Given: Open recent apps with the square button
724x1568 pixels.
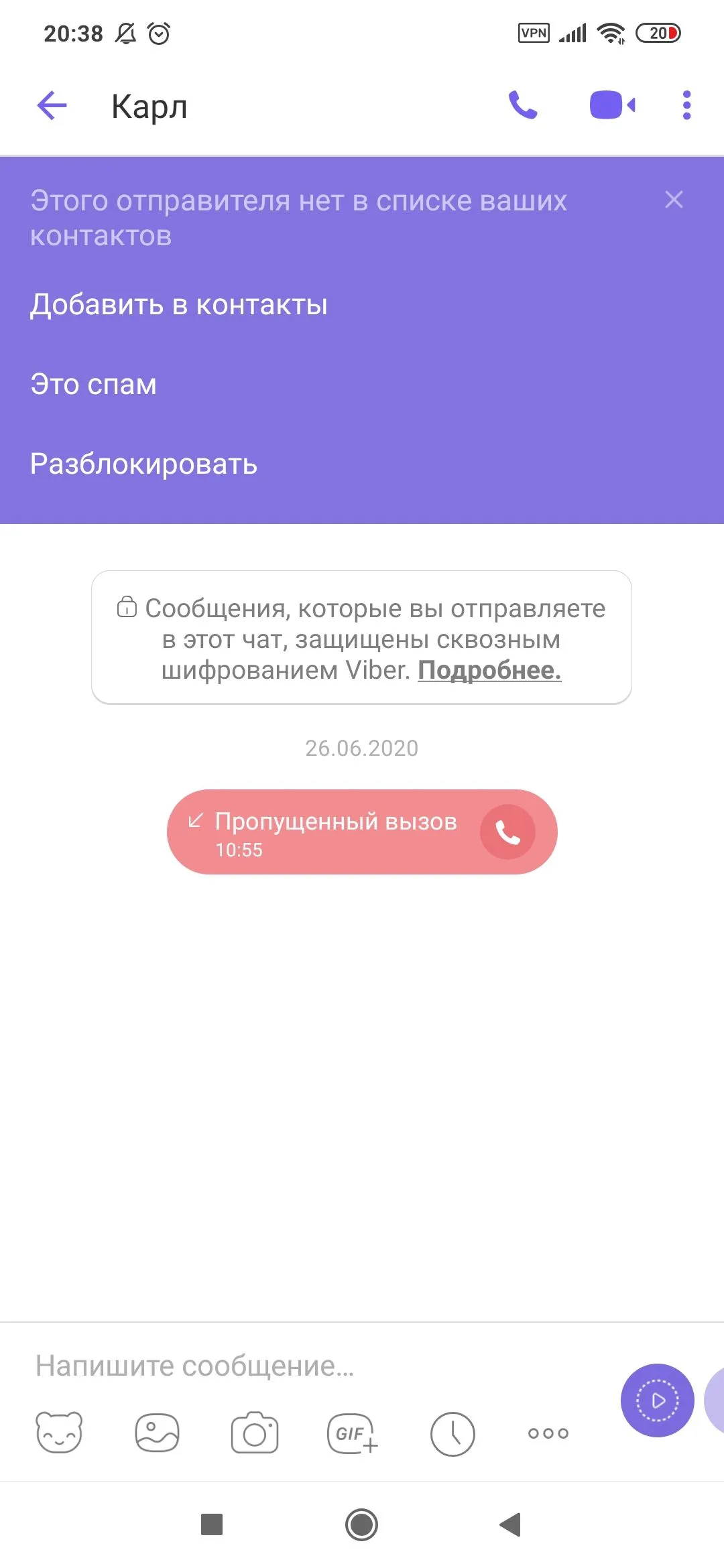Looking at the screenshot, I should tap(212, 1525).
